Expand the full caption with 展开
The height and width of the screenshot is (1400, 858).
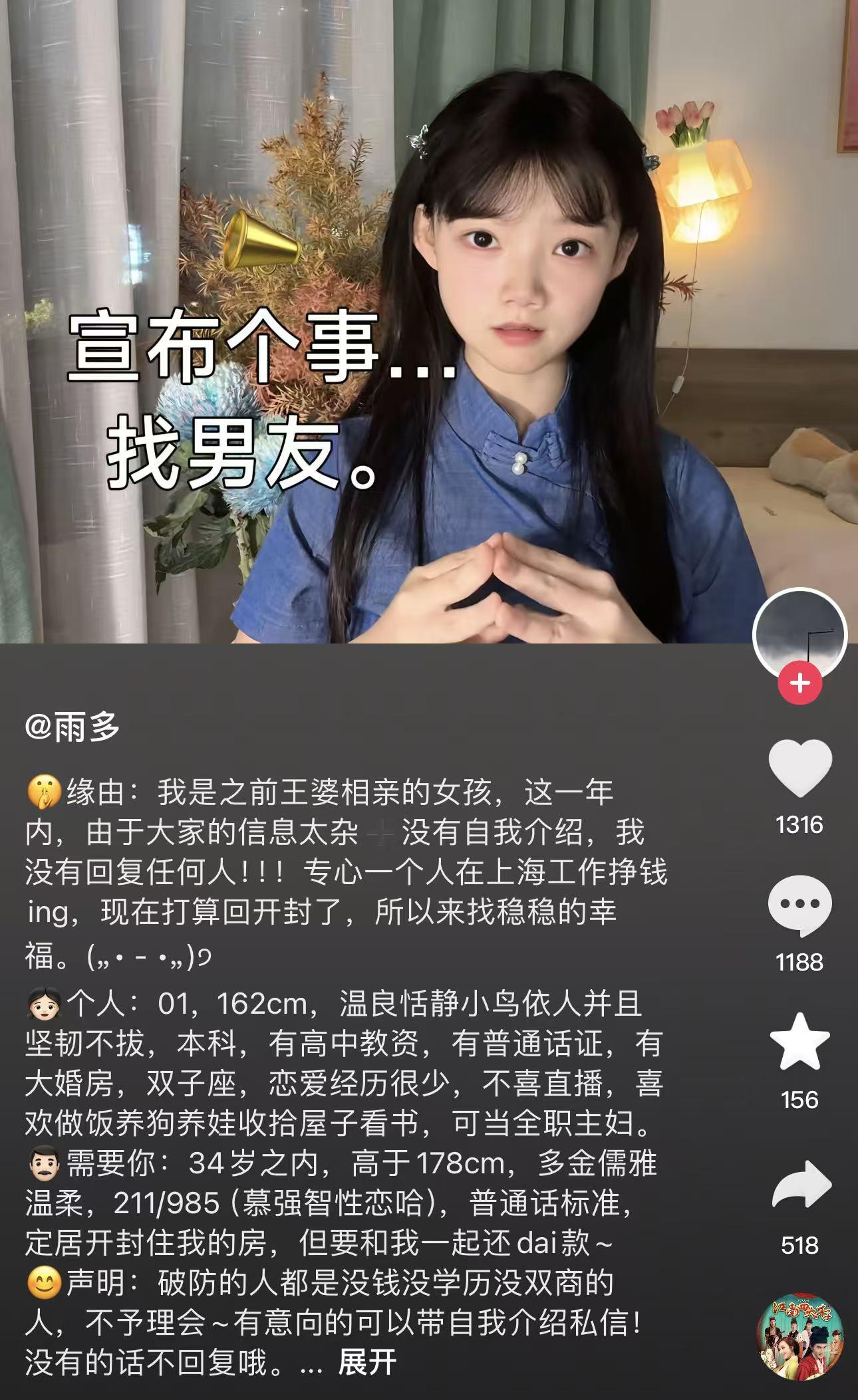(367, 1361)
